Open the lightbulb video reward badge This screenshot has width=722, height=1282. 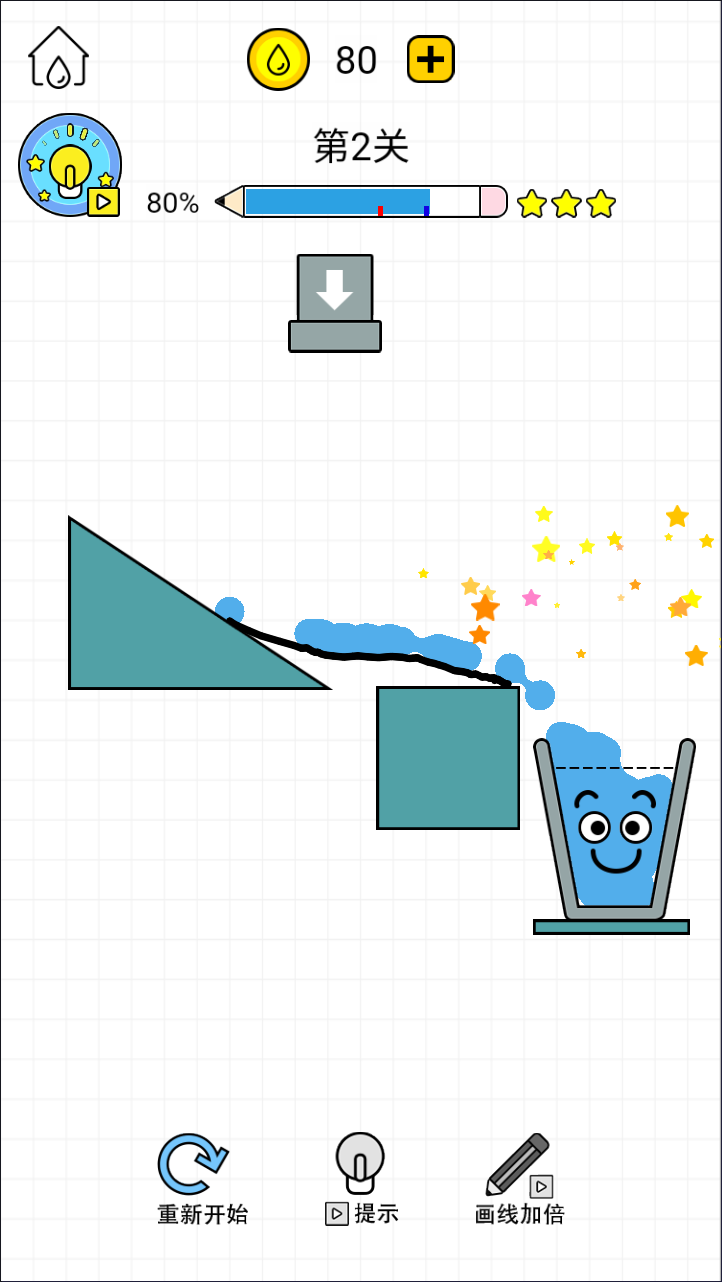[x=70, y=166]
